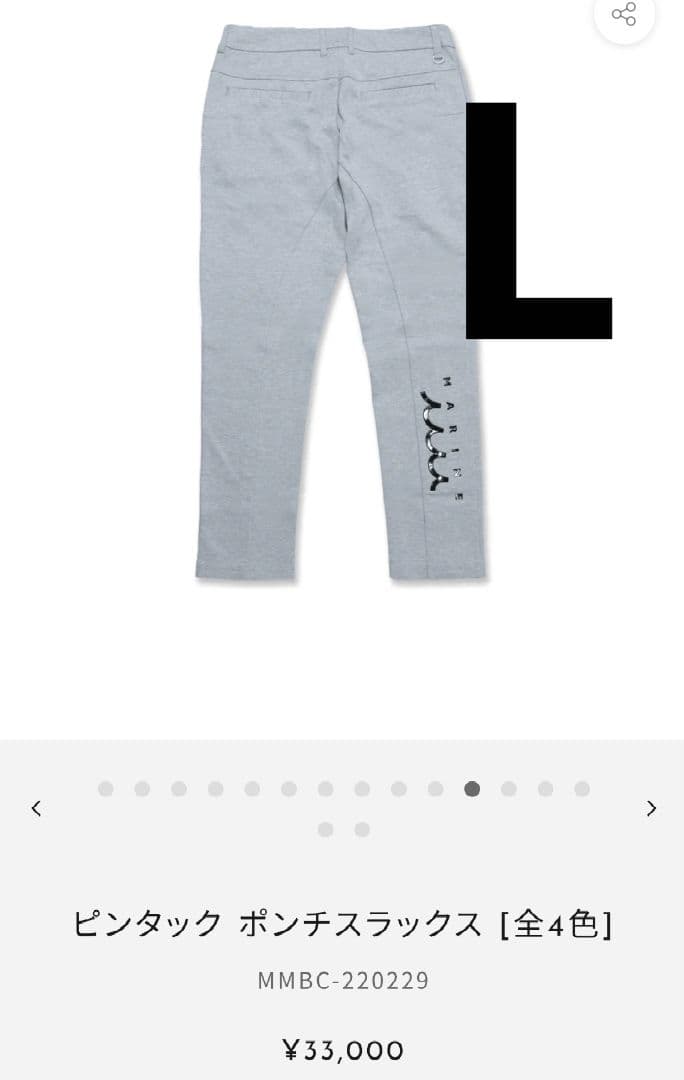Viewport: 684px width, 1080px height.
Task: Go to the next product image
Action: pos(651,808)
